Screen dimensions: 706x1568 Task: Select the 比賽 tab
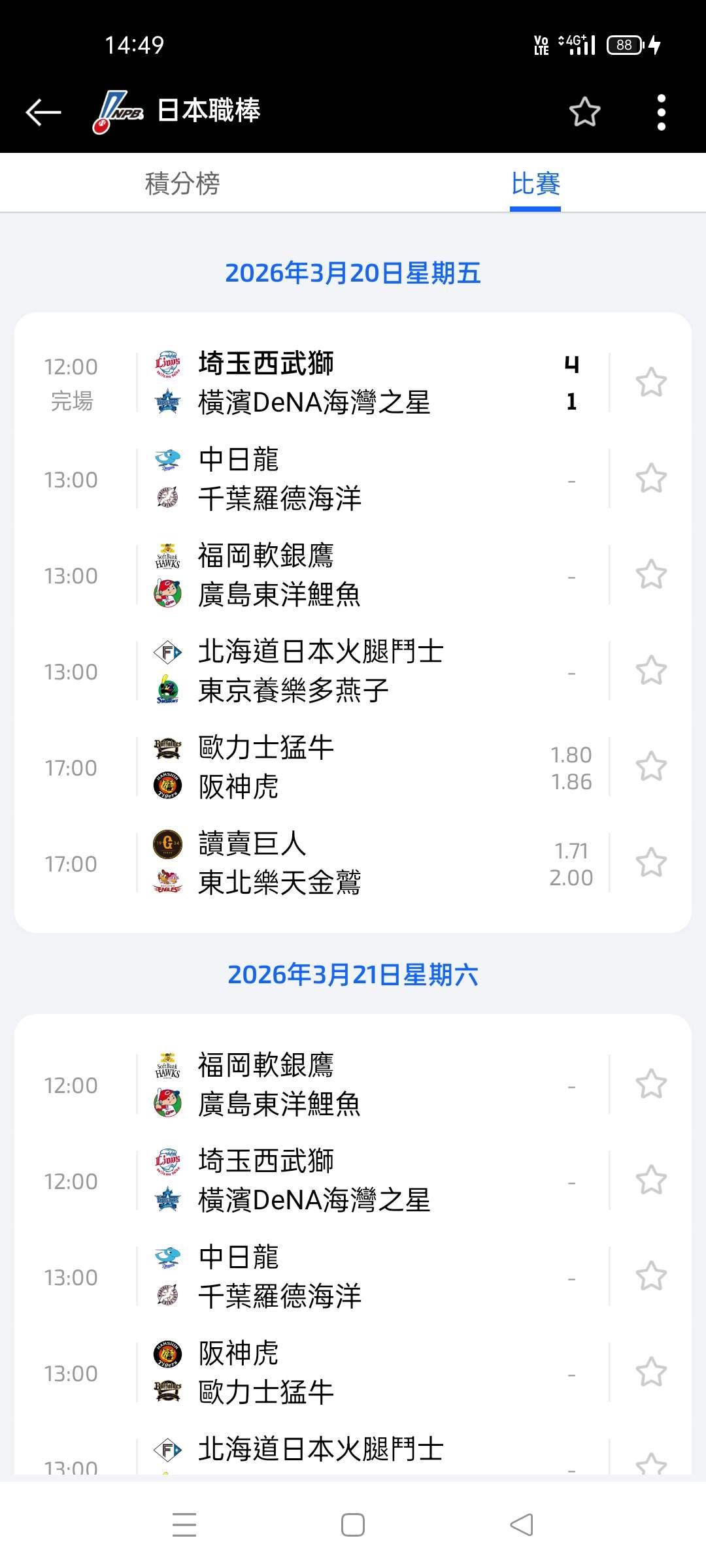coord(535,184)
